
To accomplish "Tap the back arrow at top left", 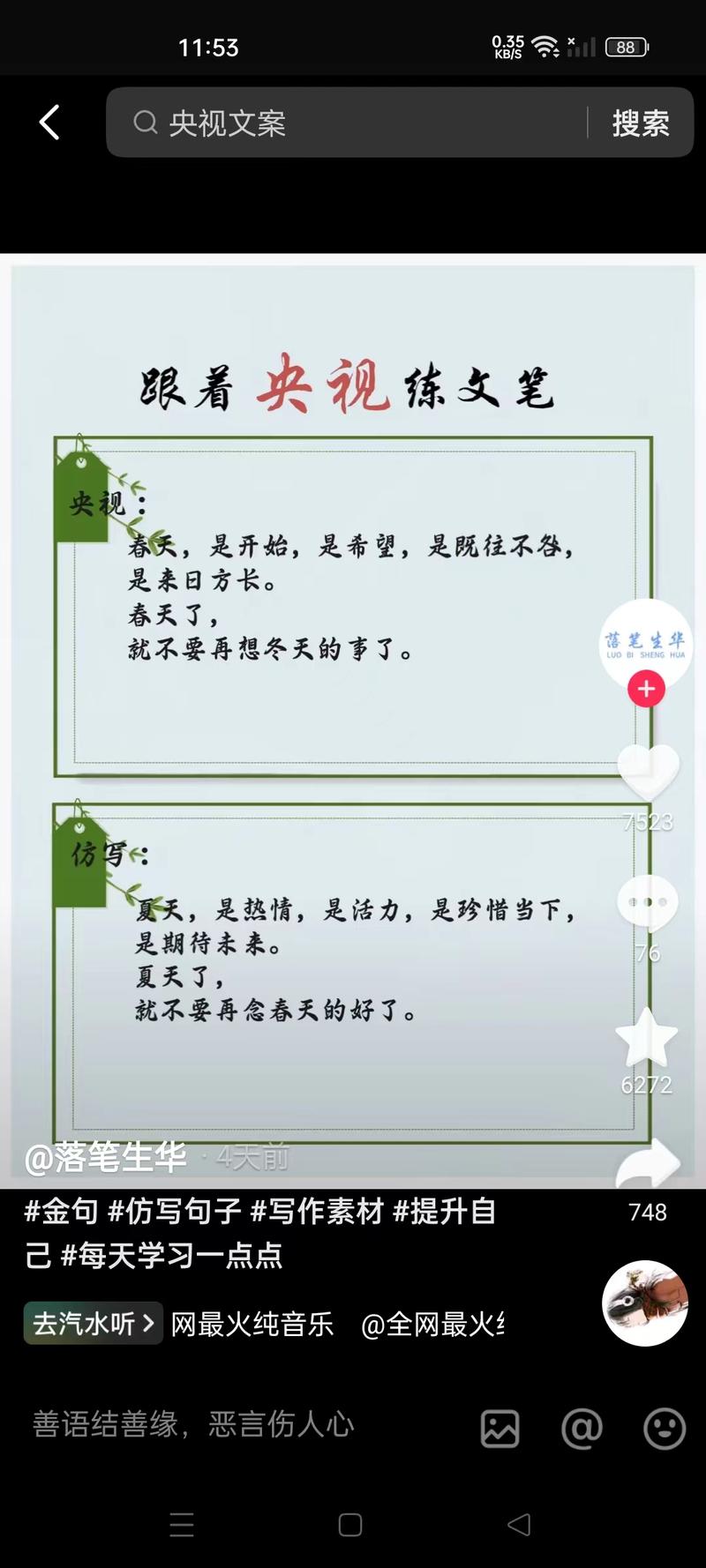I will tap(50, 123).
